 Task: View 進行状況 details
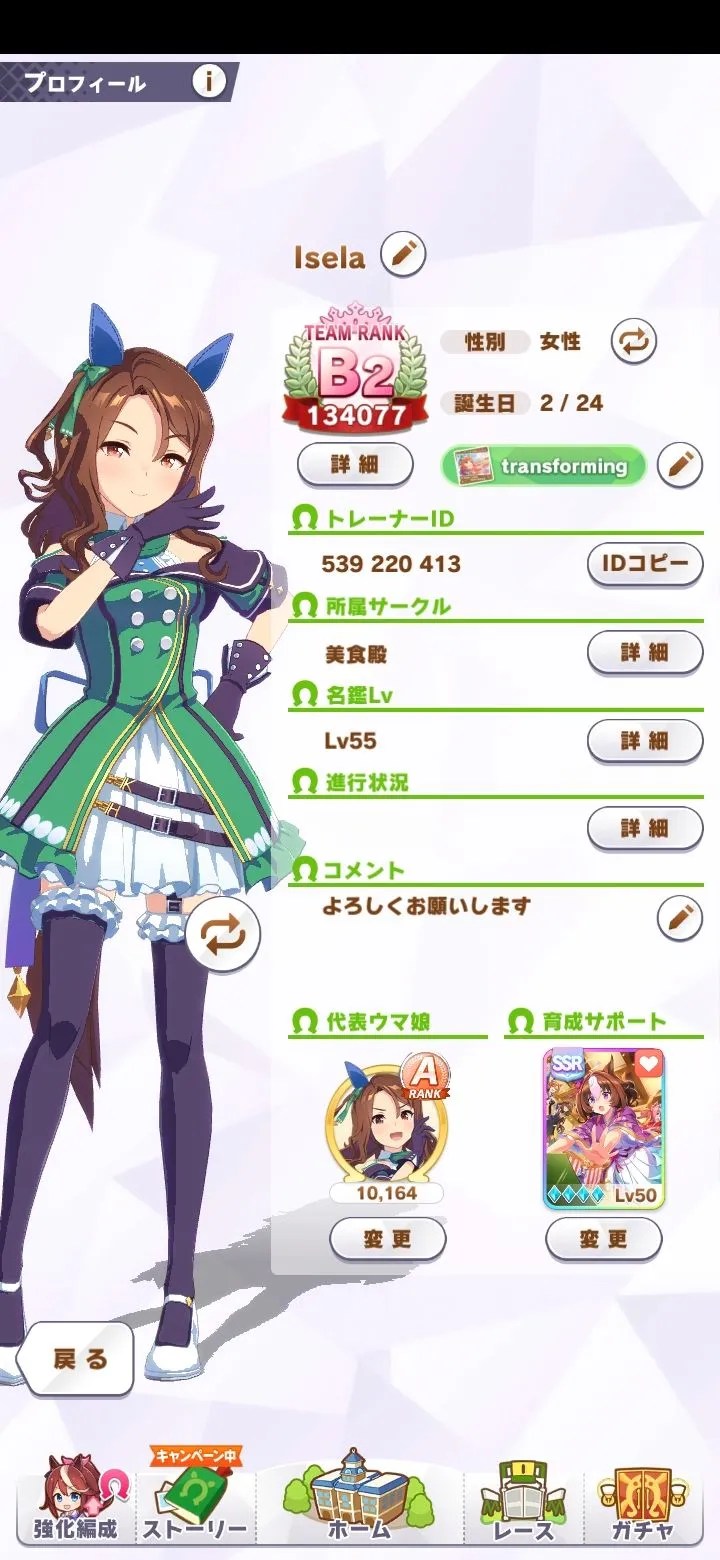pos(644,828)
